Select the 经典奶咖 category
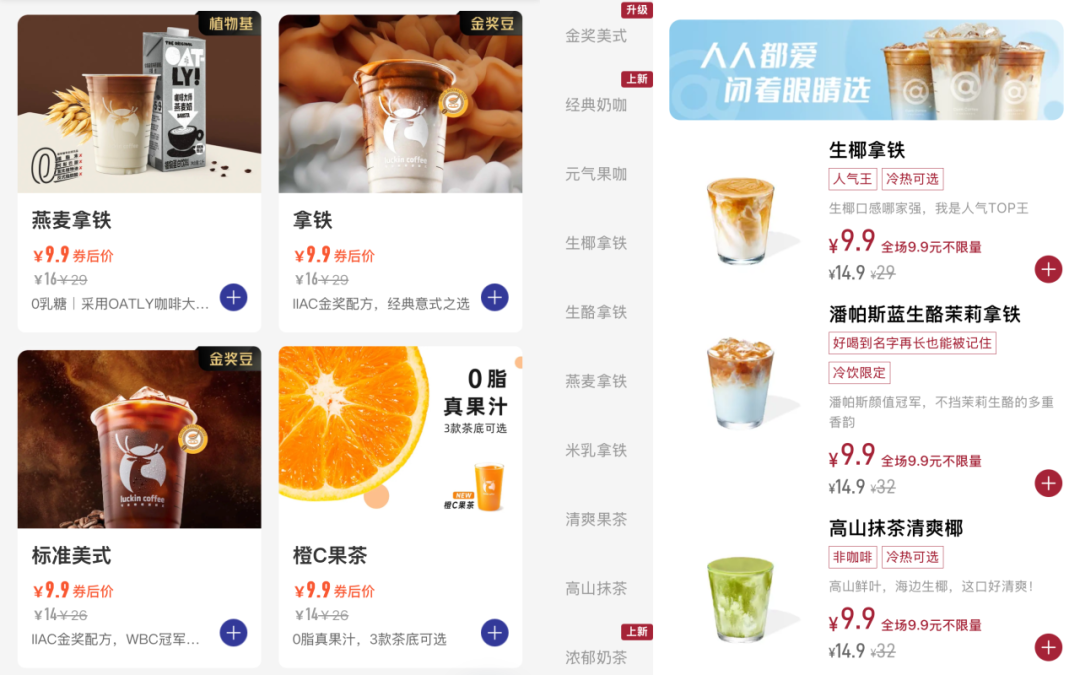 (x=596, y=105)
